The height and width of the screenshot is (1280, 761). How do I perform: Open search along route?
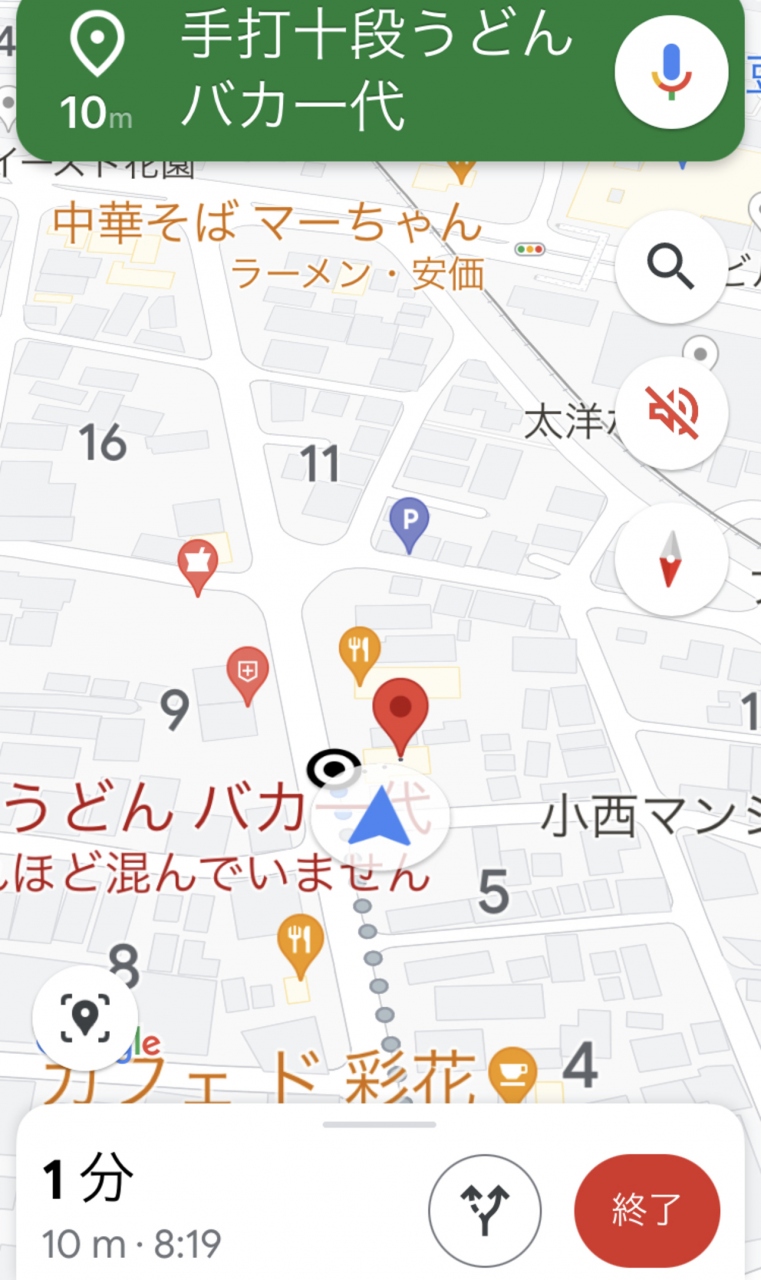(x=670, y=266)
